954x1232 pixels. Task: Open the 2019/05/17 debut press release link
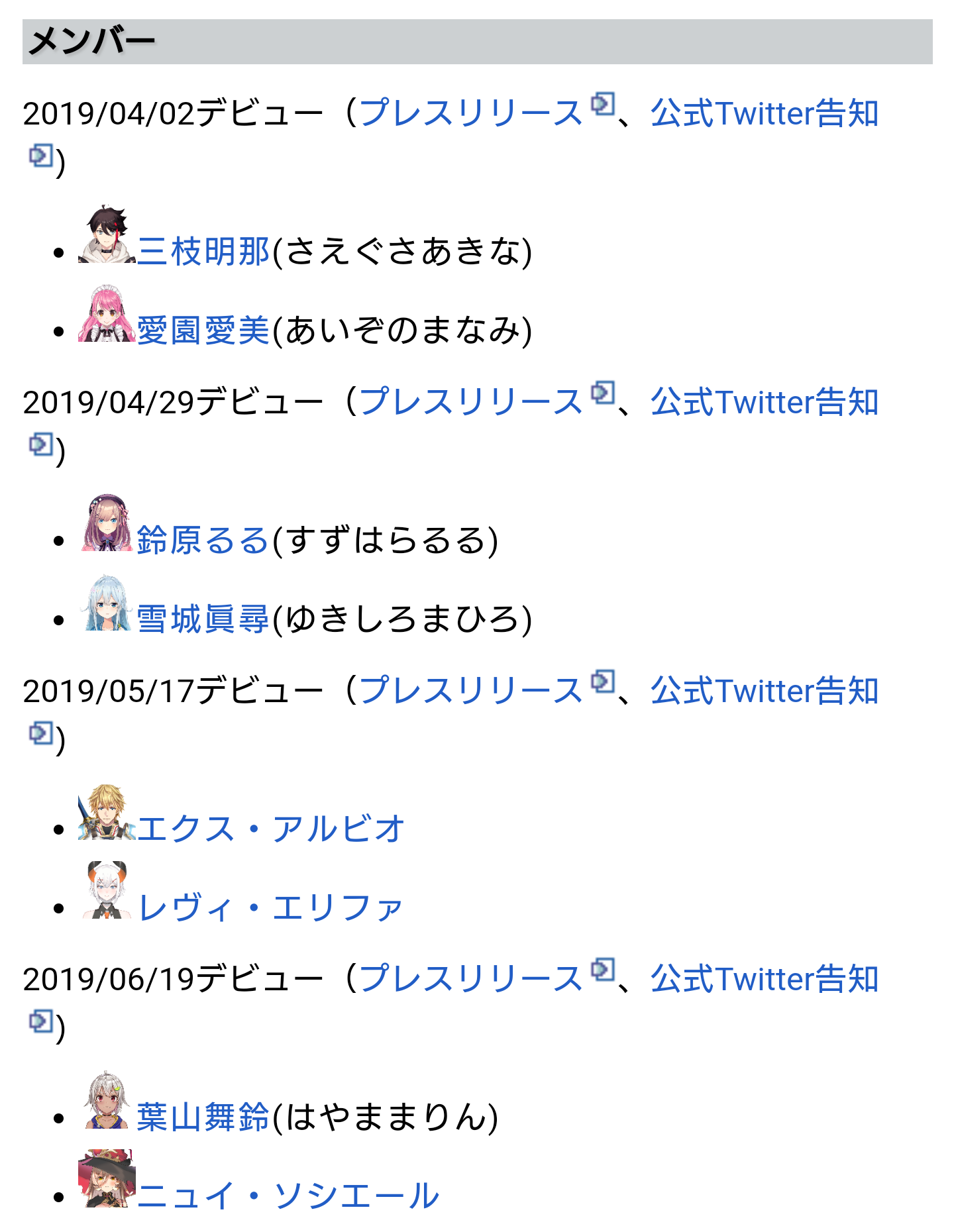(x=470, y=690)
